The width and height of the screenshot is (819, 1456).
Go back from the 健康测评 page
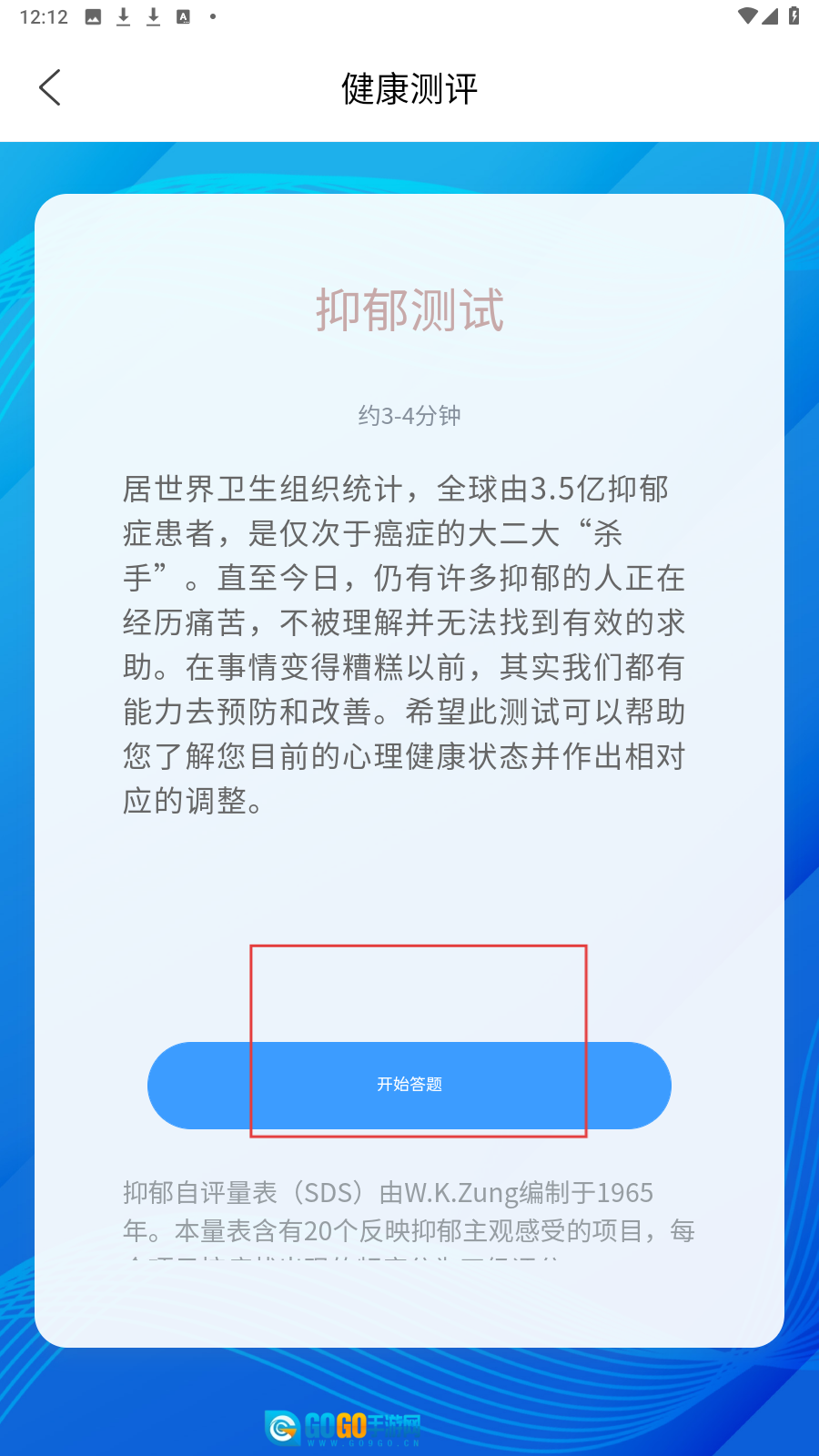coord(50,88)
